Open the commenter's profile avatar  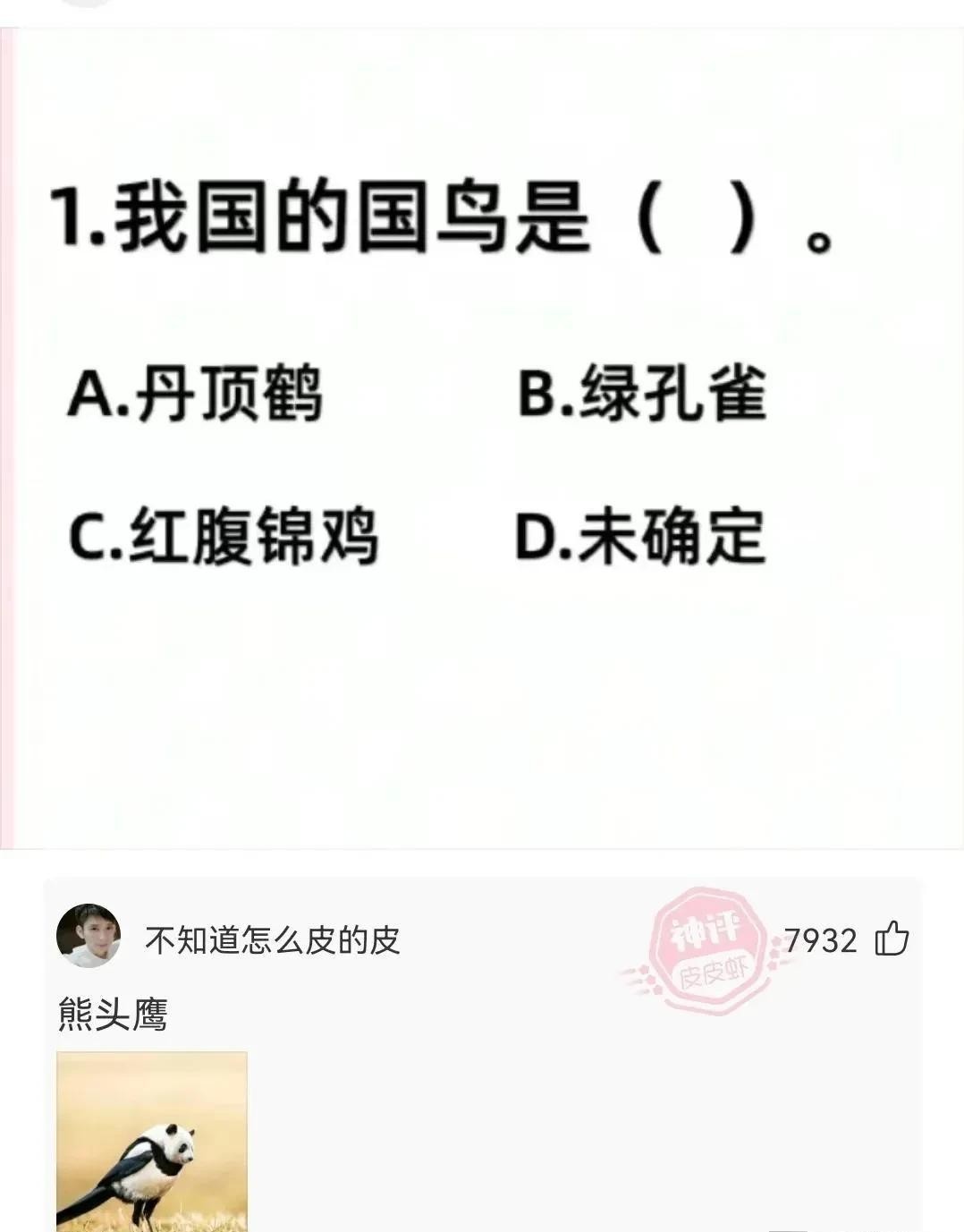coord(88,936)
